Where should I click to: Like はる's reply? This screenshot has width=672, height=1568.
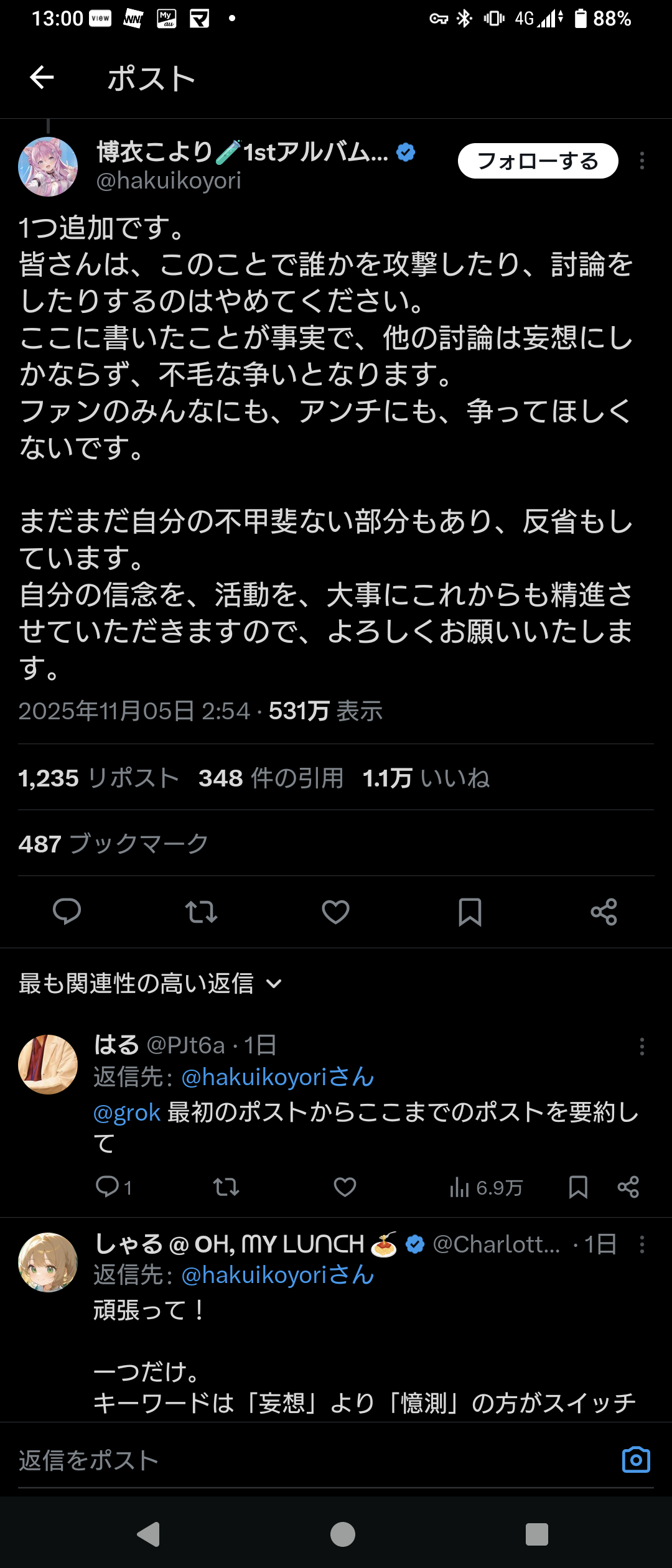(345, 1187)
